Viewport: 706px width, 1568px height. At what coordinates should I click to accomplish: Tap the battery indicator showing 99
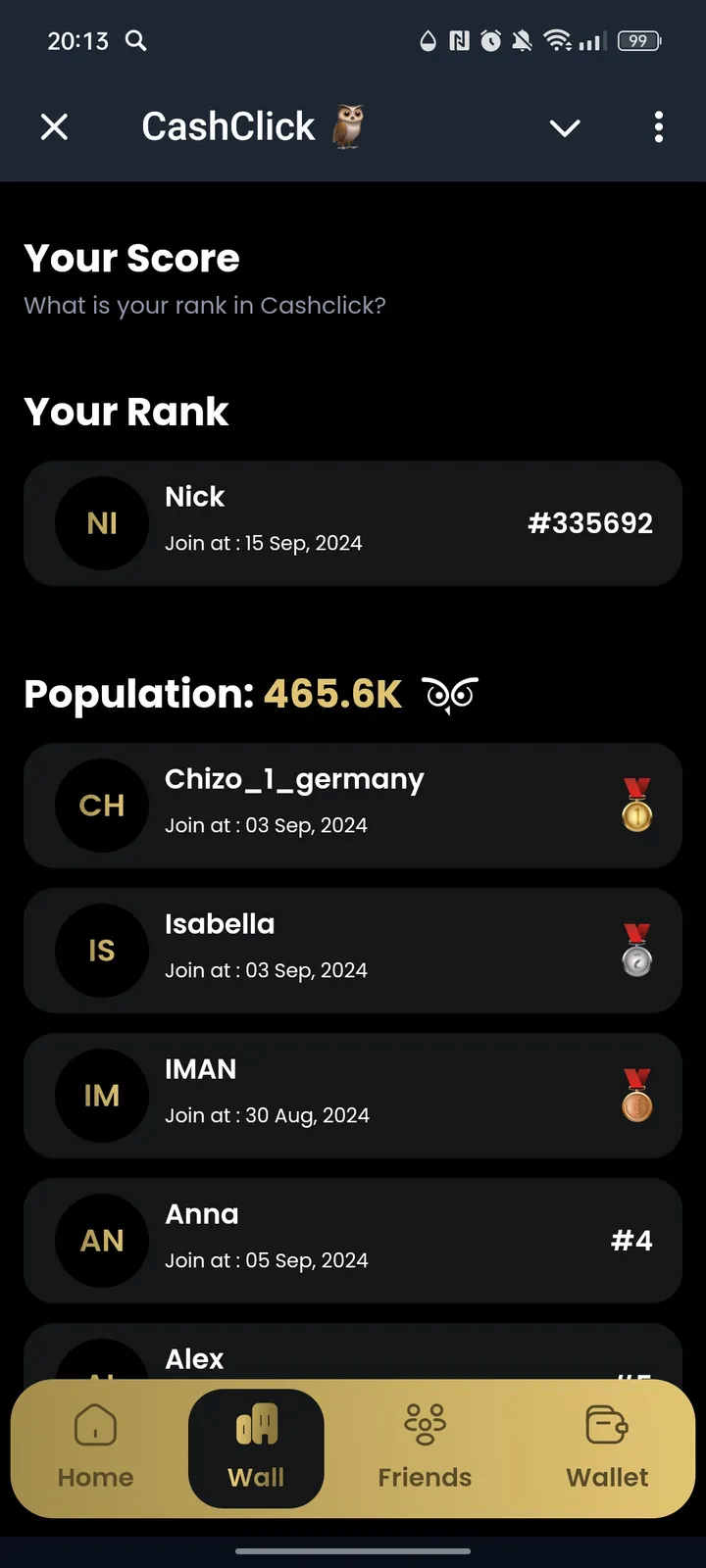point(637,41)
